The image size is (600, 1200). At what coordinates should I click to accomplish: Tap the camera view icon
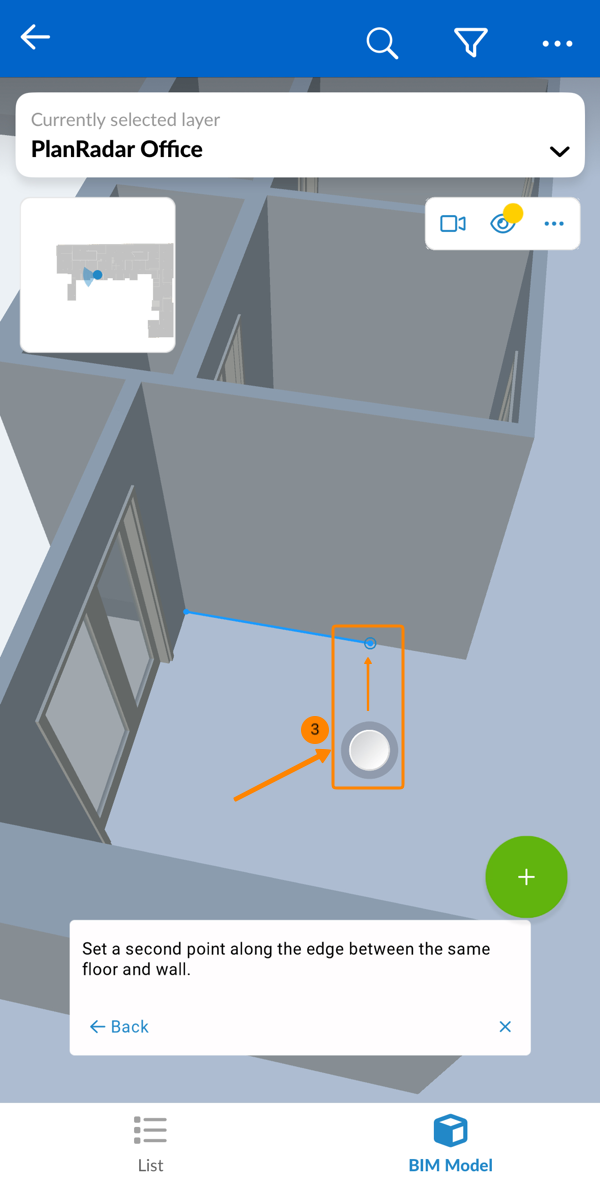point(453,224)
